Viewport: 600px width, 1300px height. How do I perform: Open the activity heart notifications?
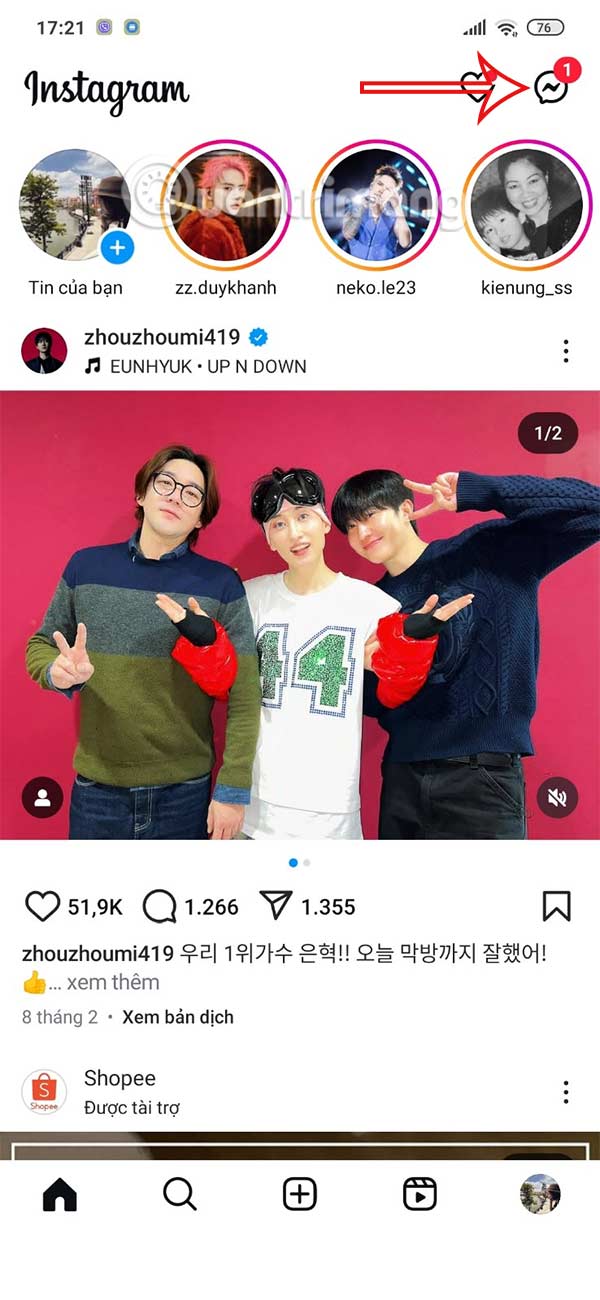click(474, 88)
